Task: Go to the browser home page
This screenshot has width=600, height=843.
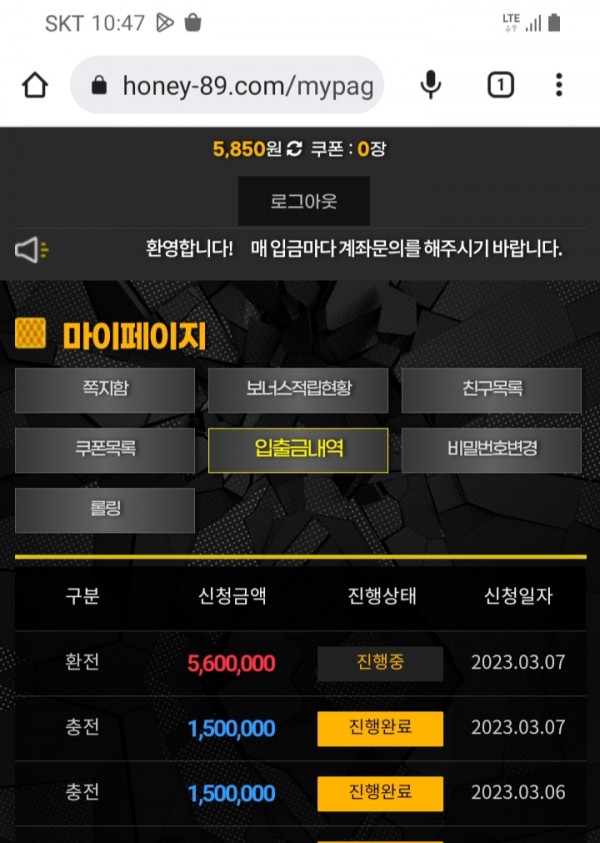Action: pos(35,85)
